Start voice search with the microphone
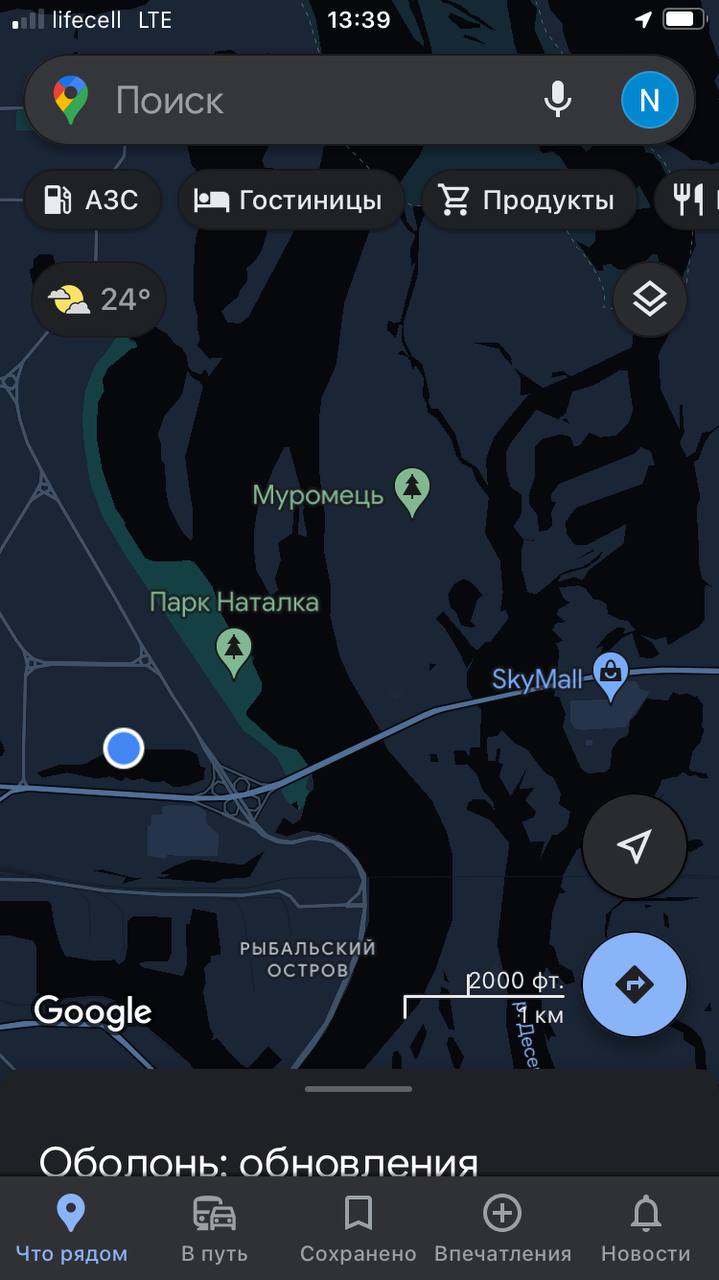719x1280 pixels. (x=558, y=100)
